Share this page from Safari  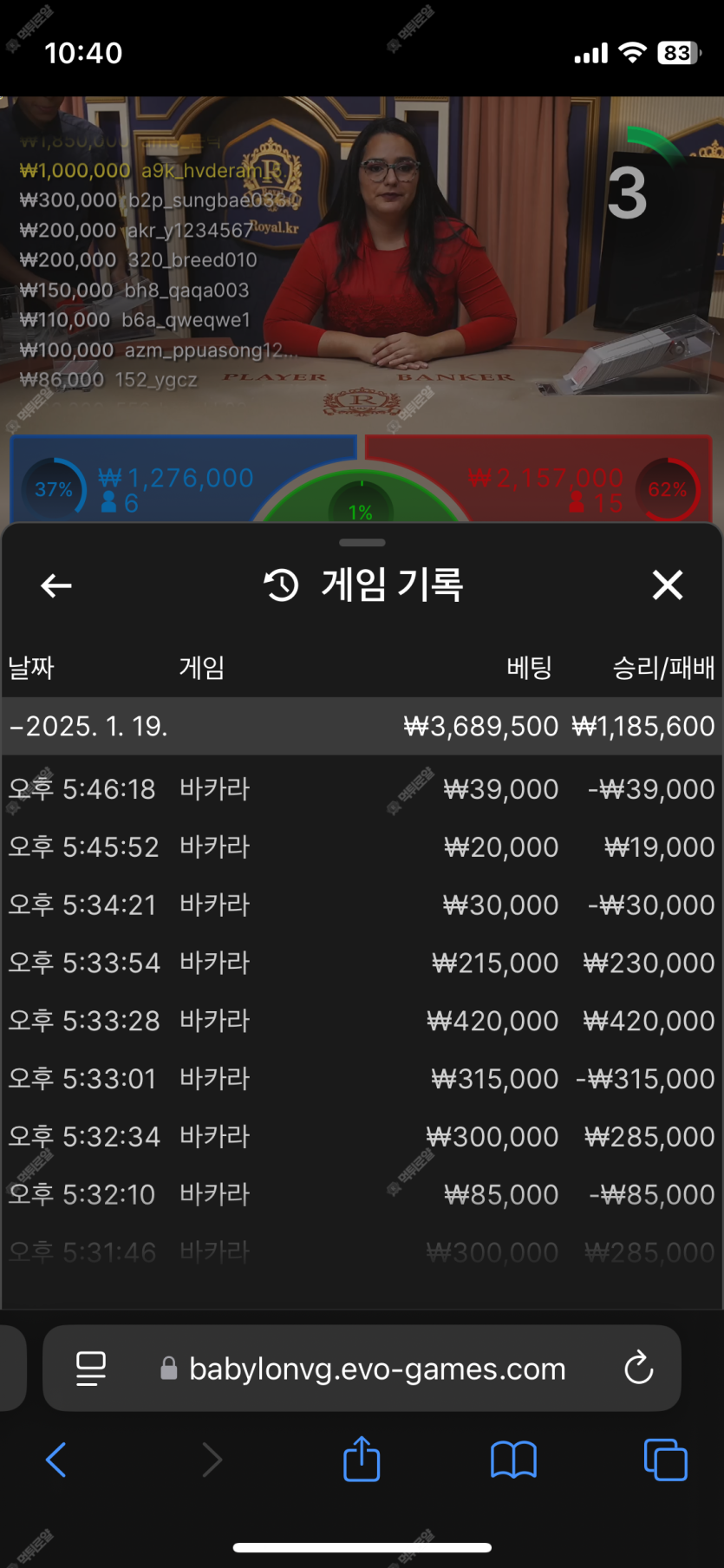click(362, 1460)
